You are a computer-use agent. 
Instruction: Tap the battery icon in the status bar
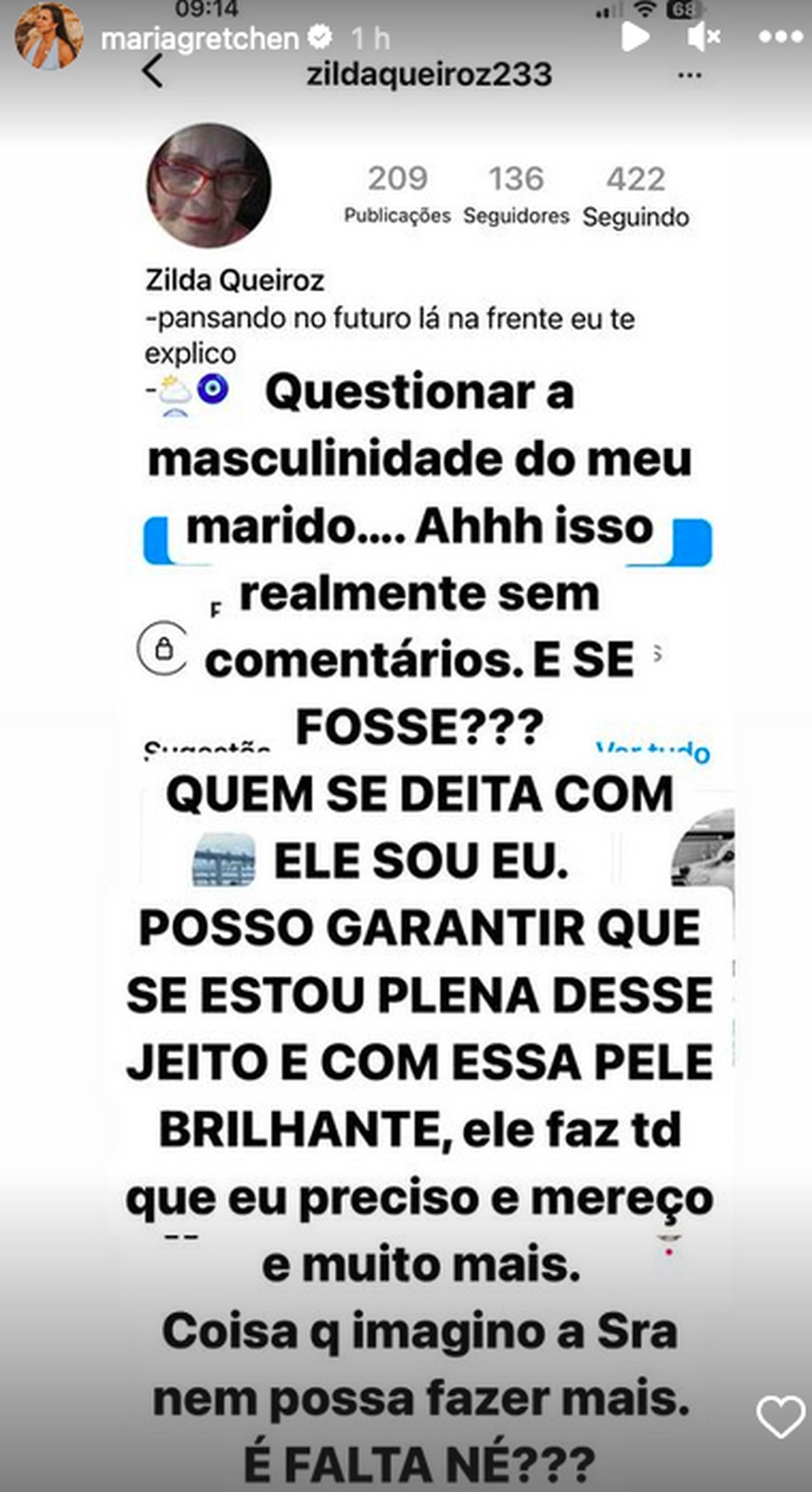(x=682, y=10)
